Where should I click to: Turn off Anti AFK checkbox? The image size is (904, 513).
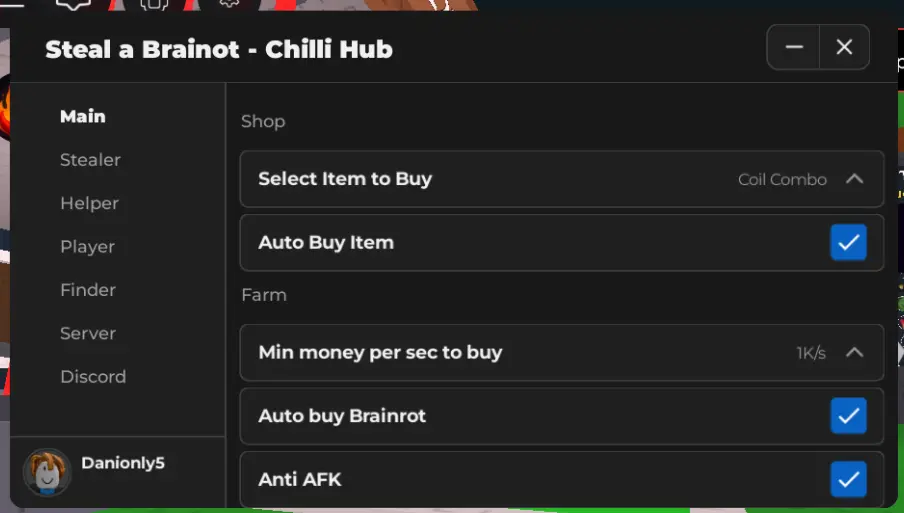tap(848, 479)
